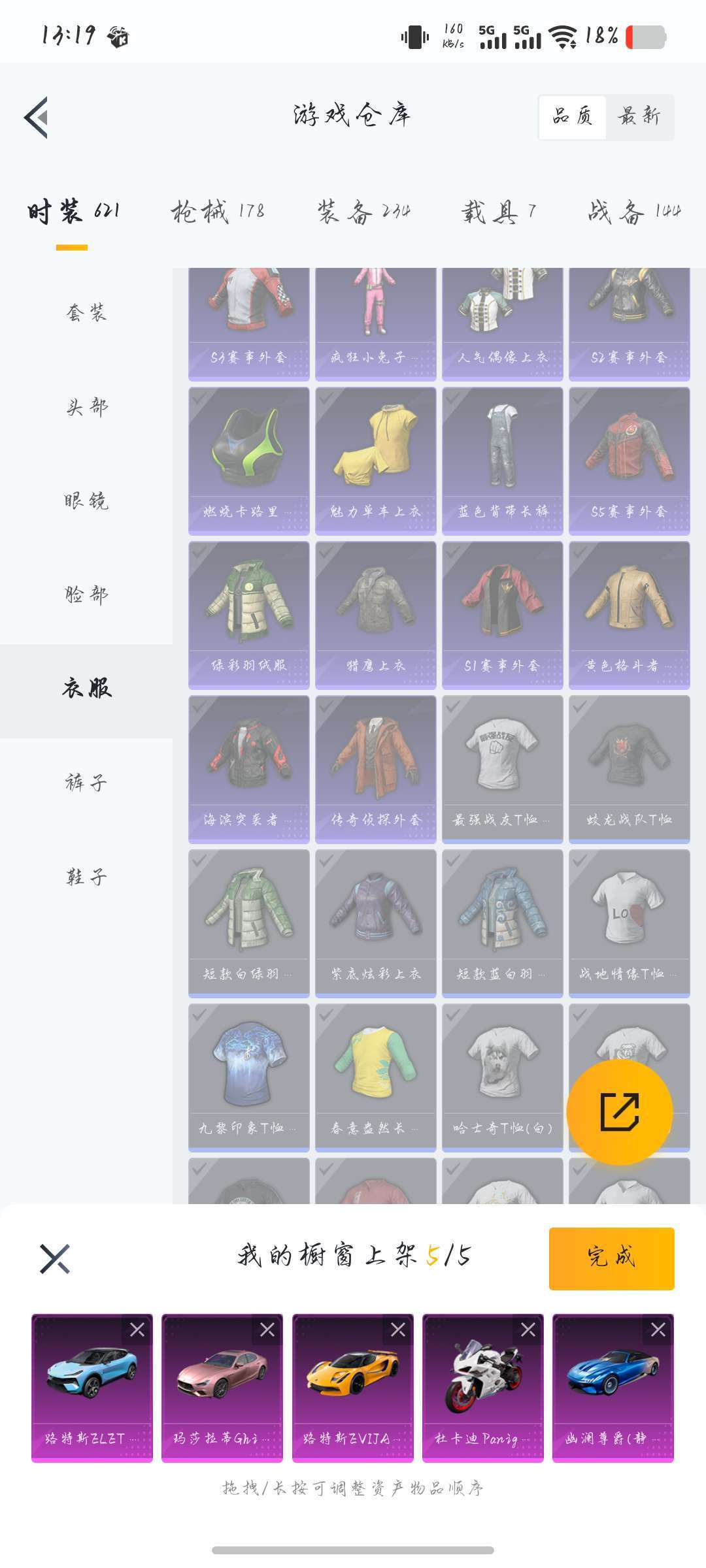Tap the yellow share floating button
Image resolution: width=706 pixels, height=1568 pixels.
(619, 1112)
